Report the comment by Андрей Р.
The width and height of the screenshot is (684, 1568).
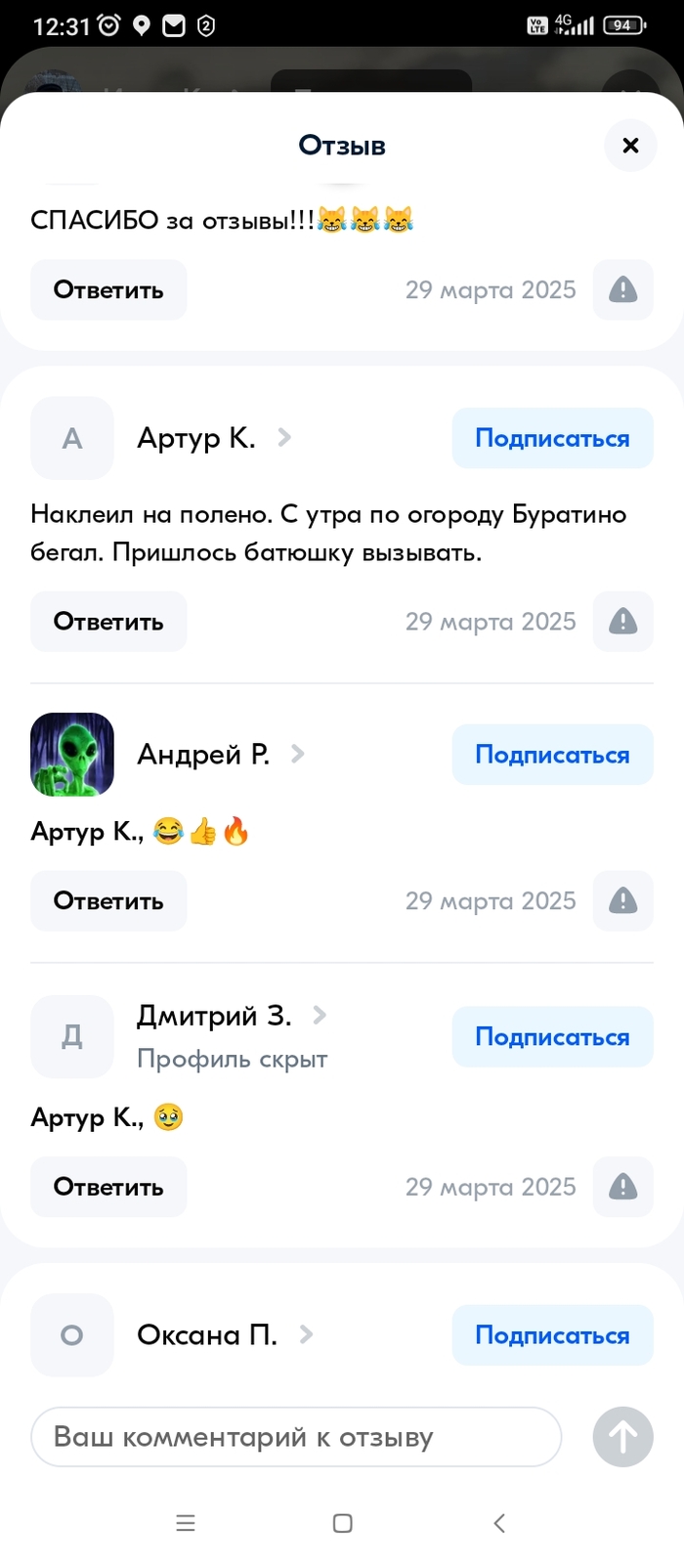622,900
